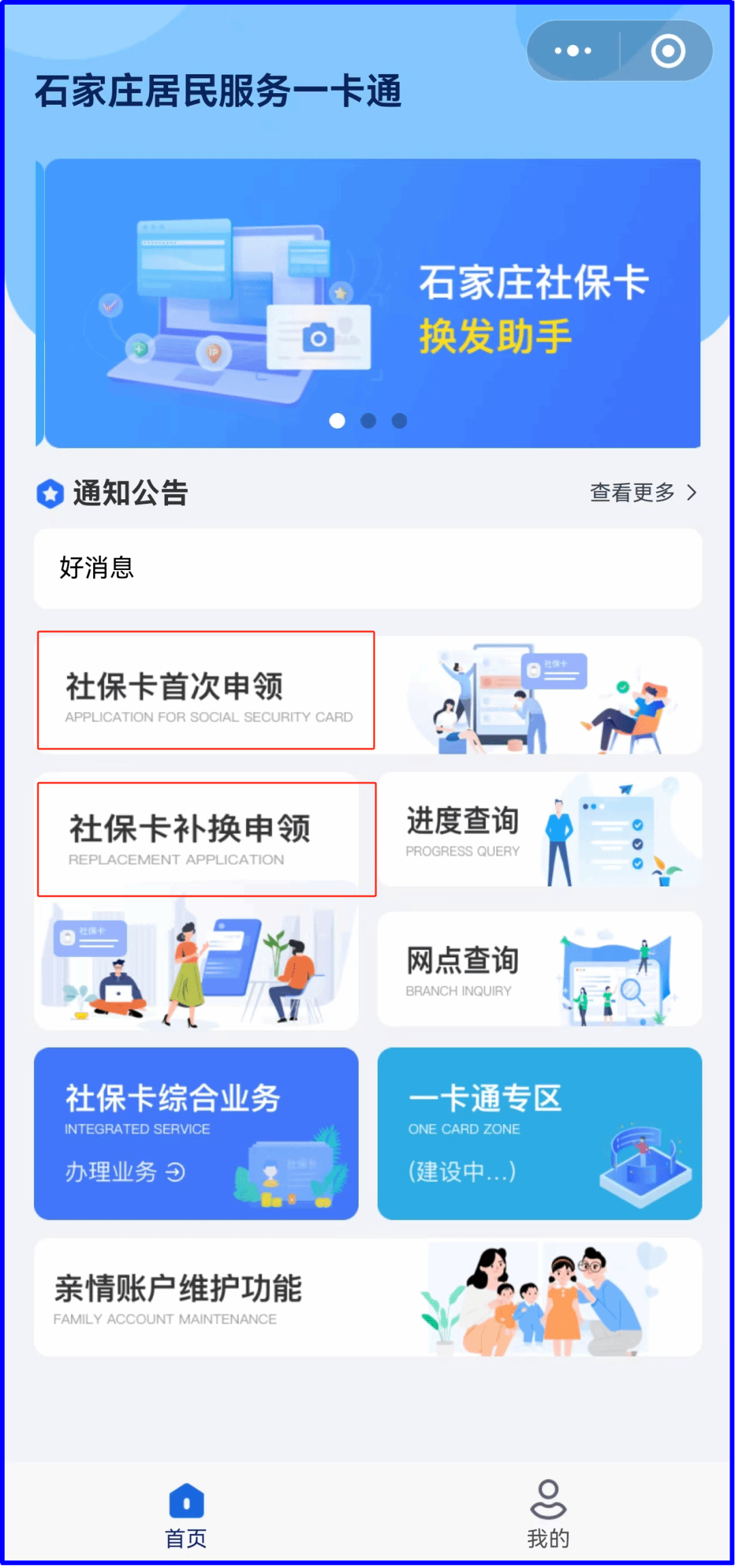The image size is (735, 1568).
Task: Open the 好消息 announcement
Action: 367,568
